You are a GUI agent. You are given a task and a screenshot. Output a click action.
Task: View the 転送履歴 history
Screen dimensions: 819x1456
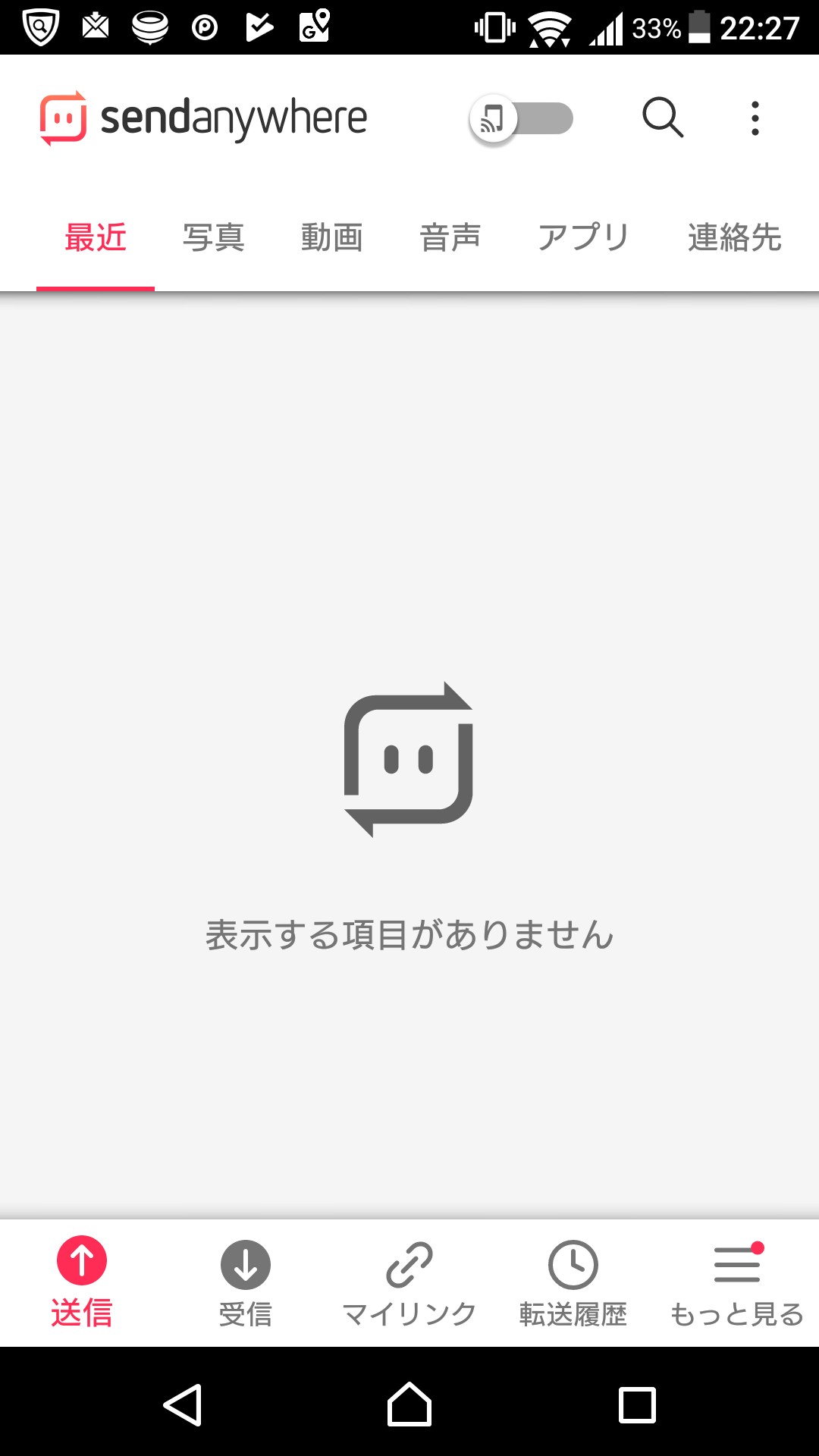[x=573, y=1283]
